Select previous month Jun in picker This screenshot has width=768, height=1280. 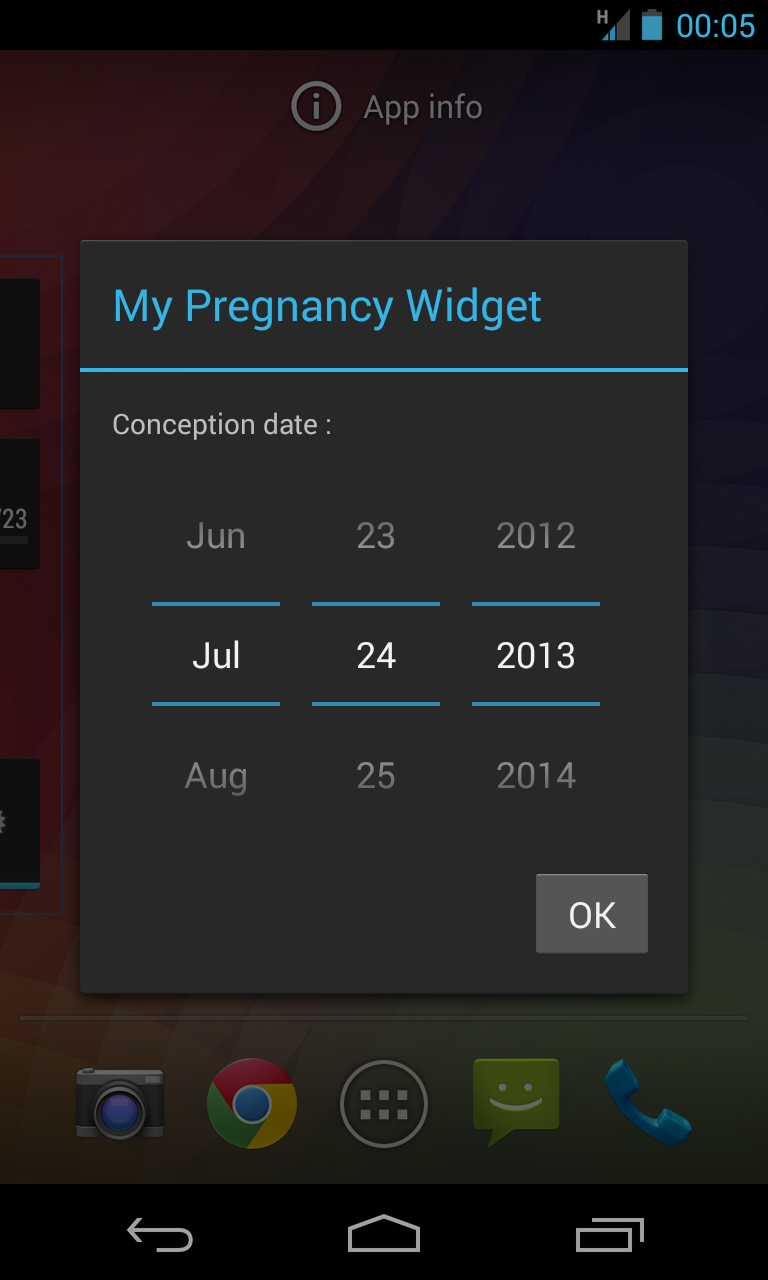(216, 536)
